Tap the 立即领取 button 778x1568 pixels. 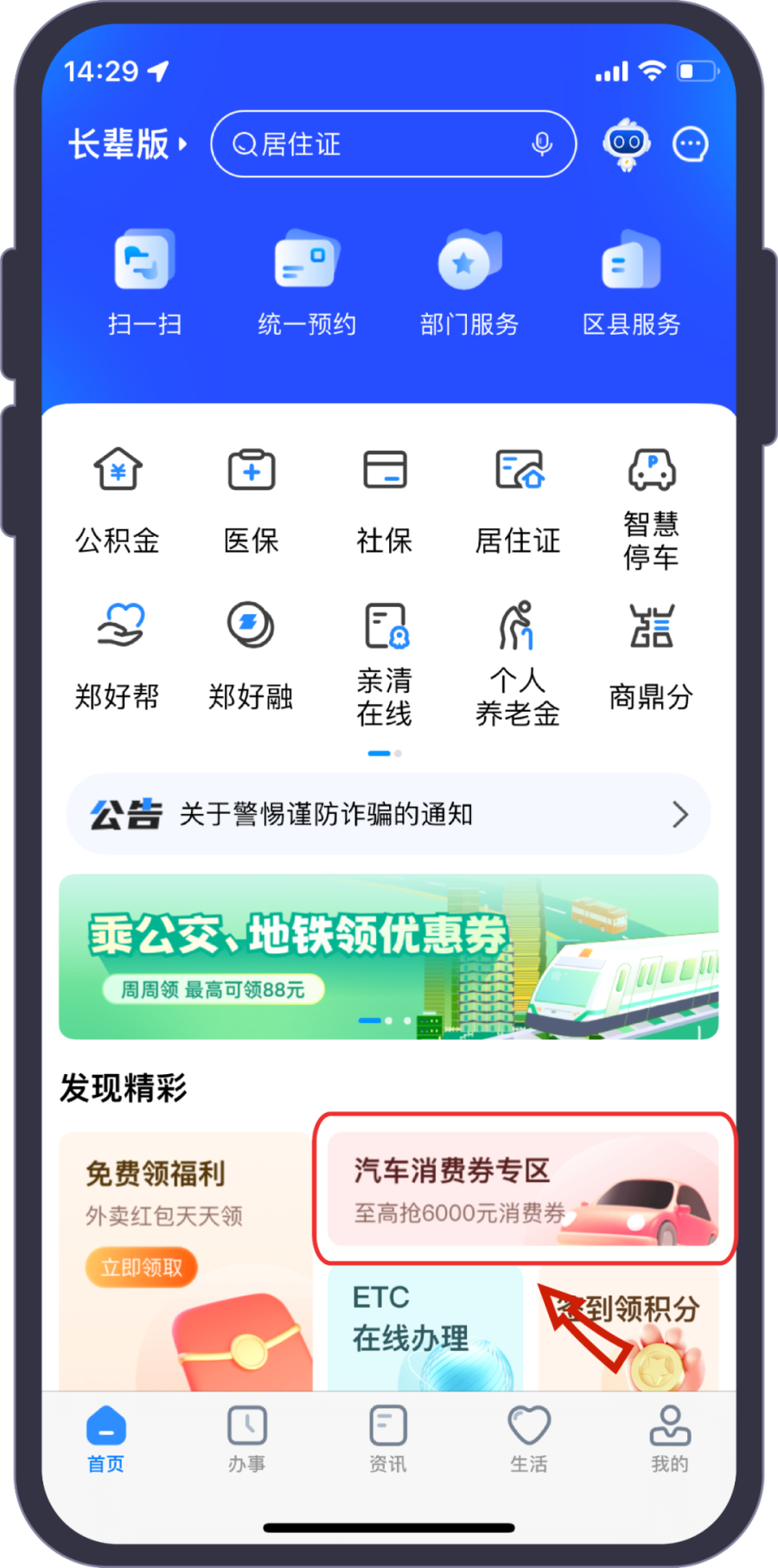click(x=142, y=1268)
